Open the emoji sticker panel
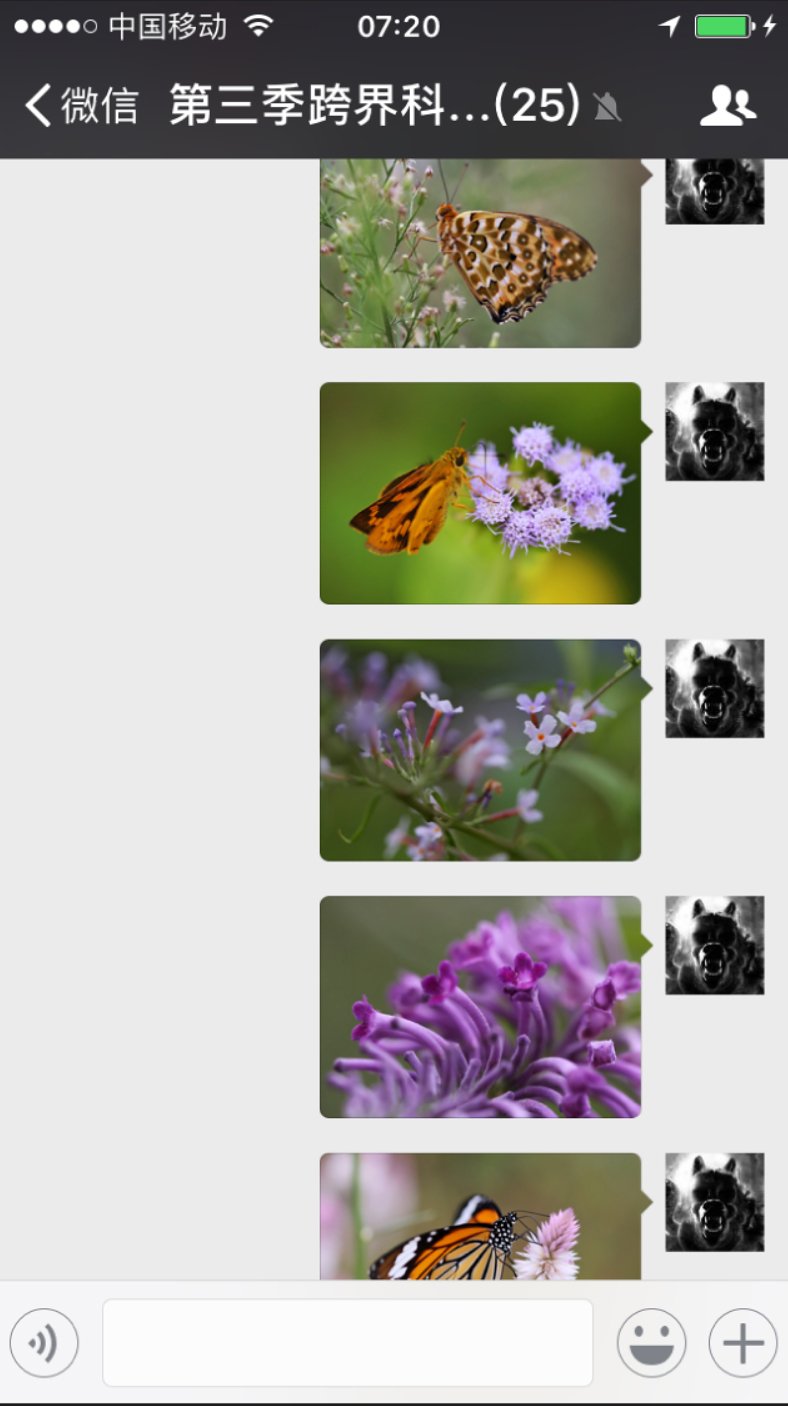 tap(651, 1342)
